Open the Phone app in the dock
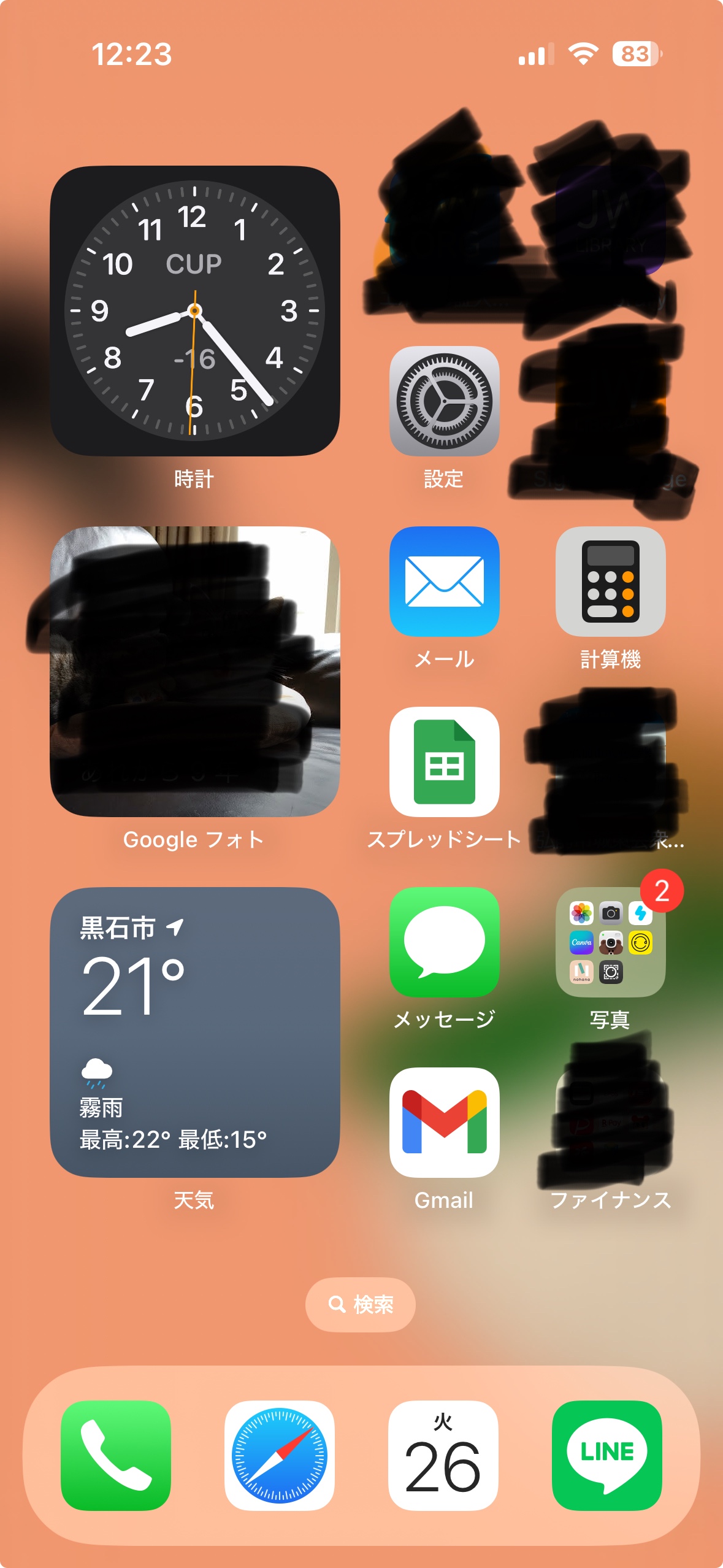This screenshot has height=1568, width=723. 116,1455
